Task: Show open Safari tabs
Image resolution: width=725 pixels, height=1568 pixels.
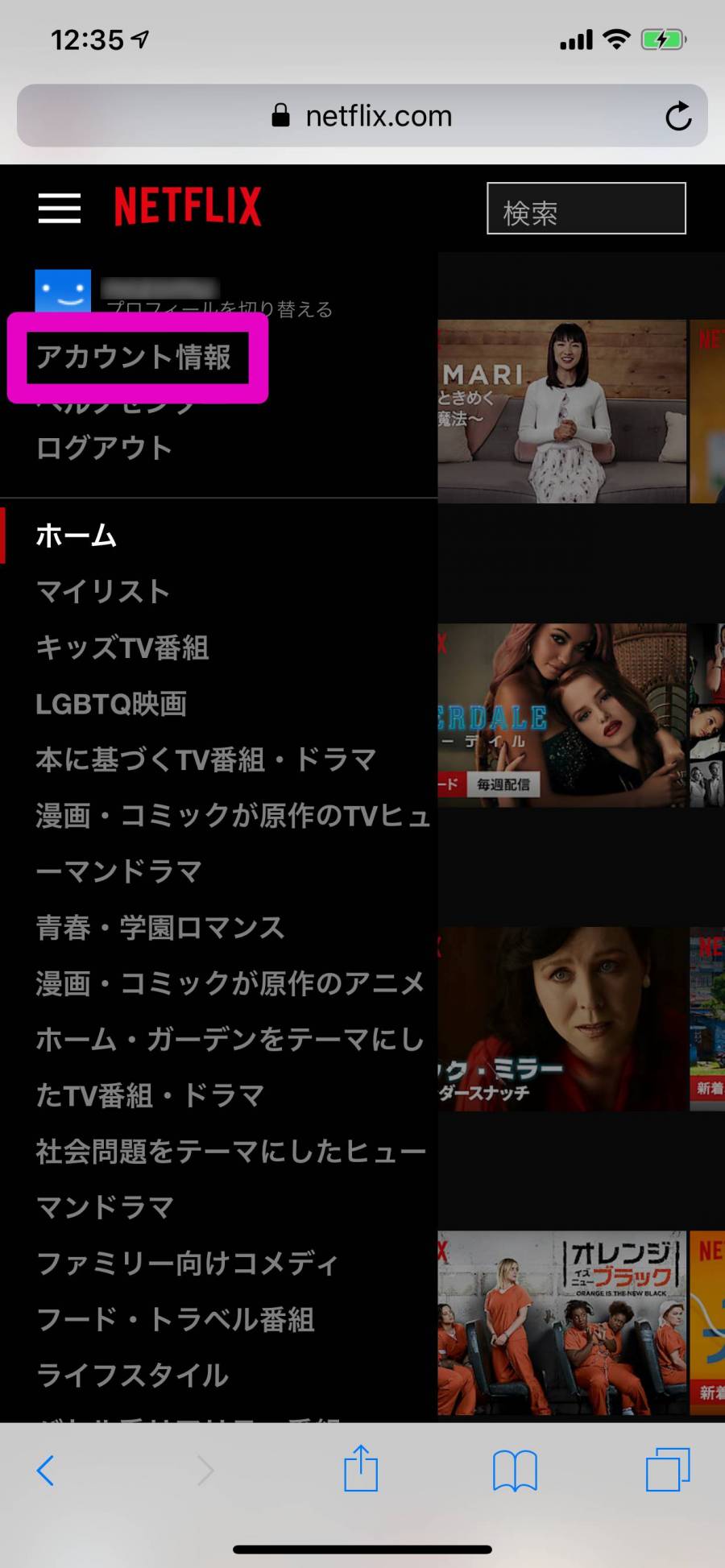Action: click(668, 1470)
